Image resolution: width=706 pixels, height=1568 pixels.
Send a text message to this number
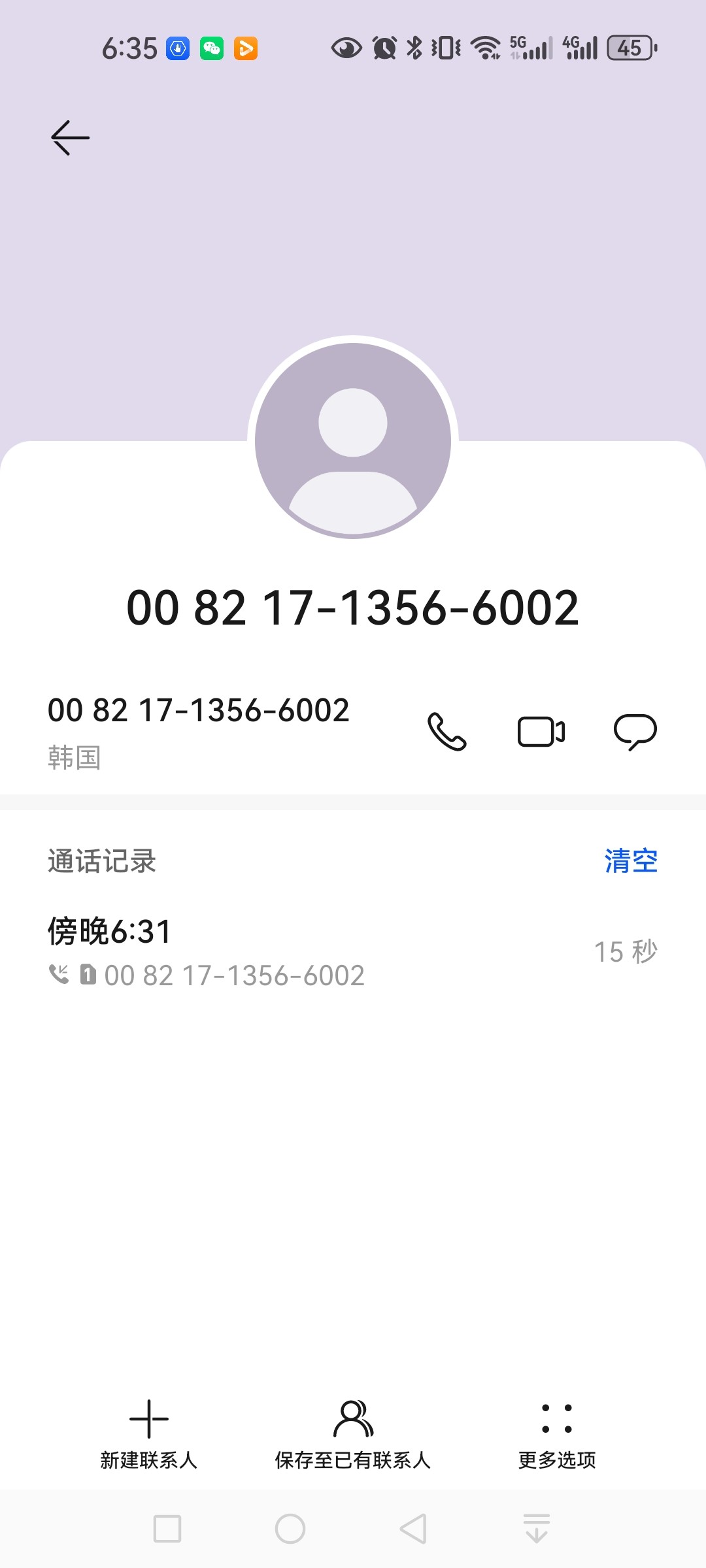(635, 732)
